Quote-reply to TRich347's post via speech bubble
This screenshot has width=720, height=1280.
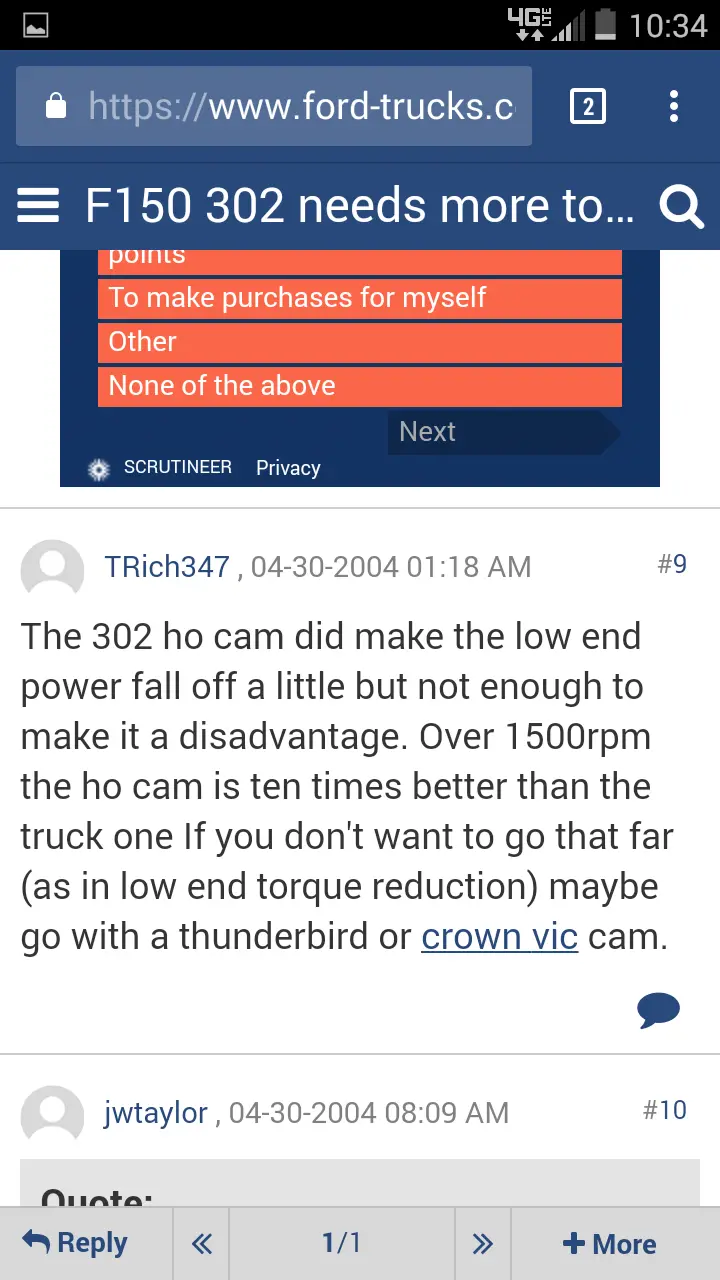[658, 1010]
